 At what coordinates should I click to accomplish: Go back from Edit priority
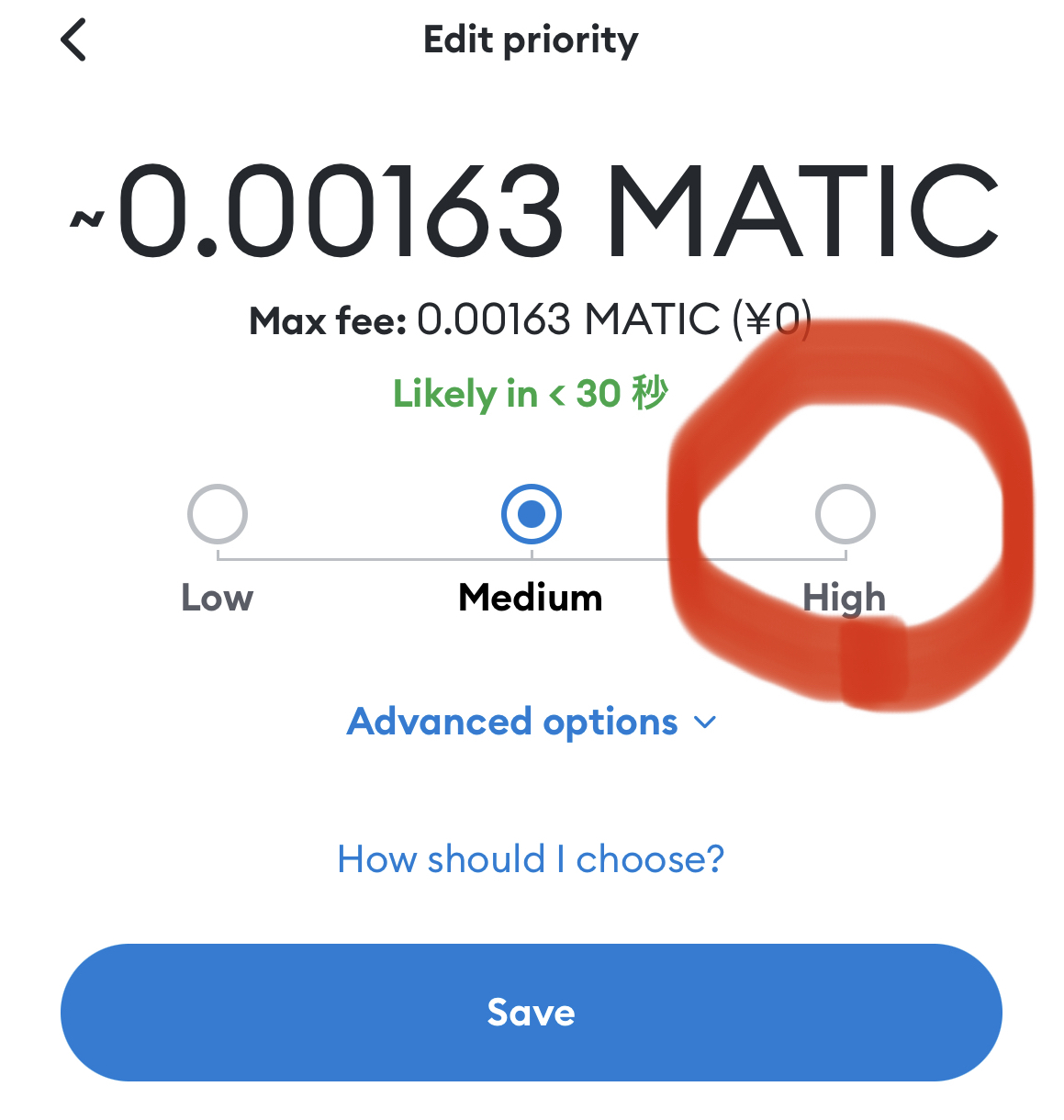pyautogui.click(x=73, y=40)
